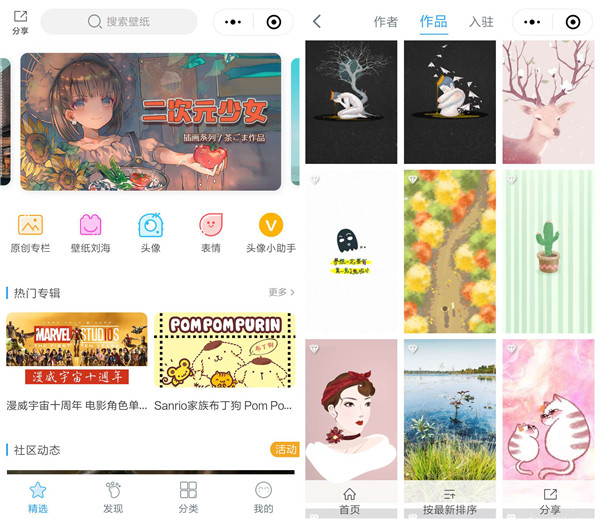Open the 表情 category
This screenshot has width=600, height=519.
tap(210, 232)
